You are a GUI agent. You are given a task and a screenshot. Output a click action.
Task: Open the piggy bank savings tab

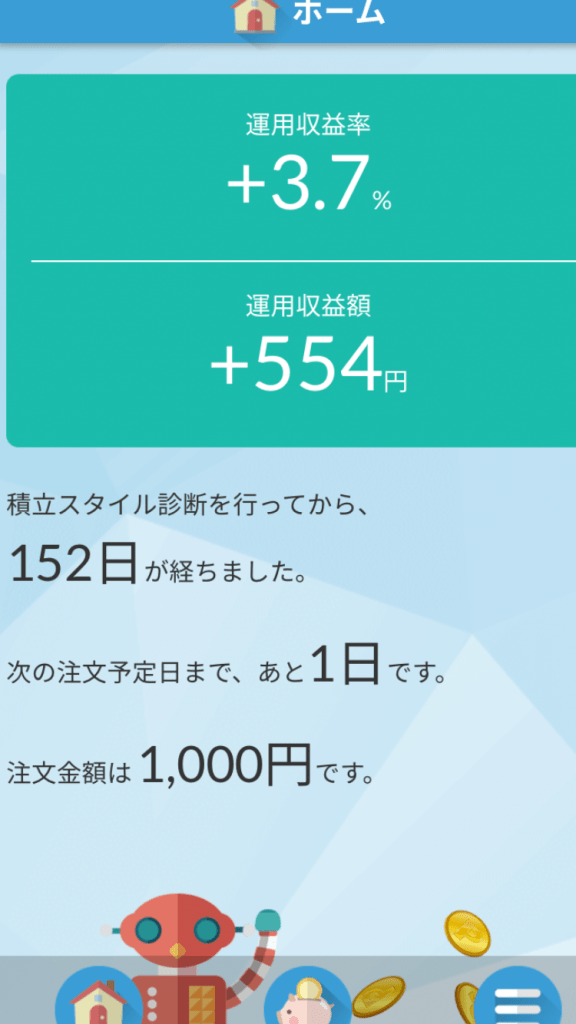click(307, 996)
